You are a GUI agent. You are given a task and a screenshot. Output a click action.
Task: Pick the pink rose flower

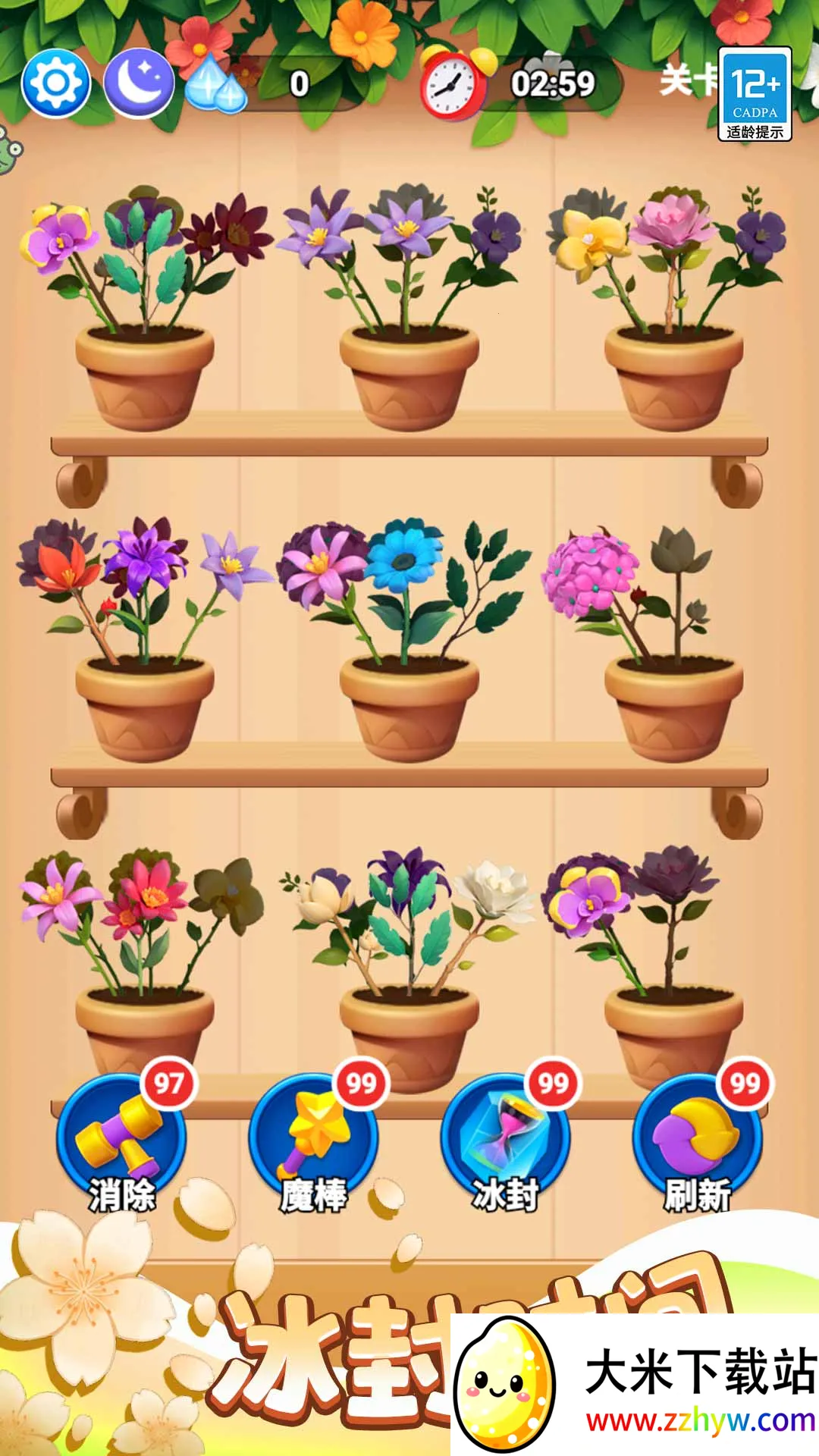tap(671, 220)
